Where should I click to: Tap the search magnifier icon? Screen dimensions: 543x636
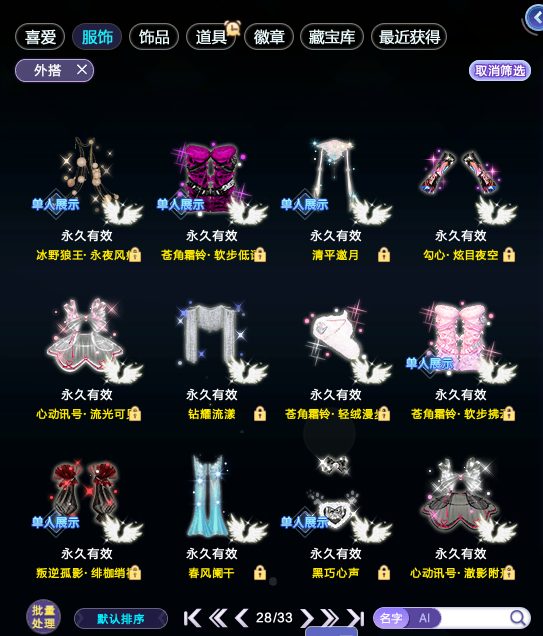click(x=517, y=618)
